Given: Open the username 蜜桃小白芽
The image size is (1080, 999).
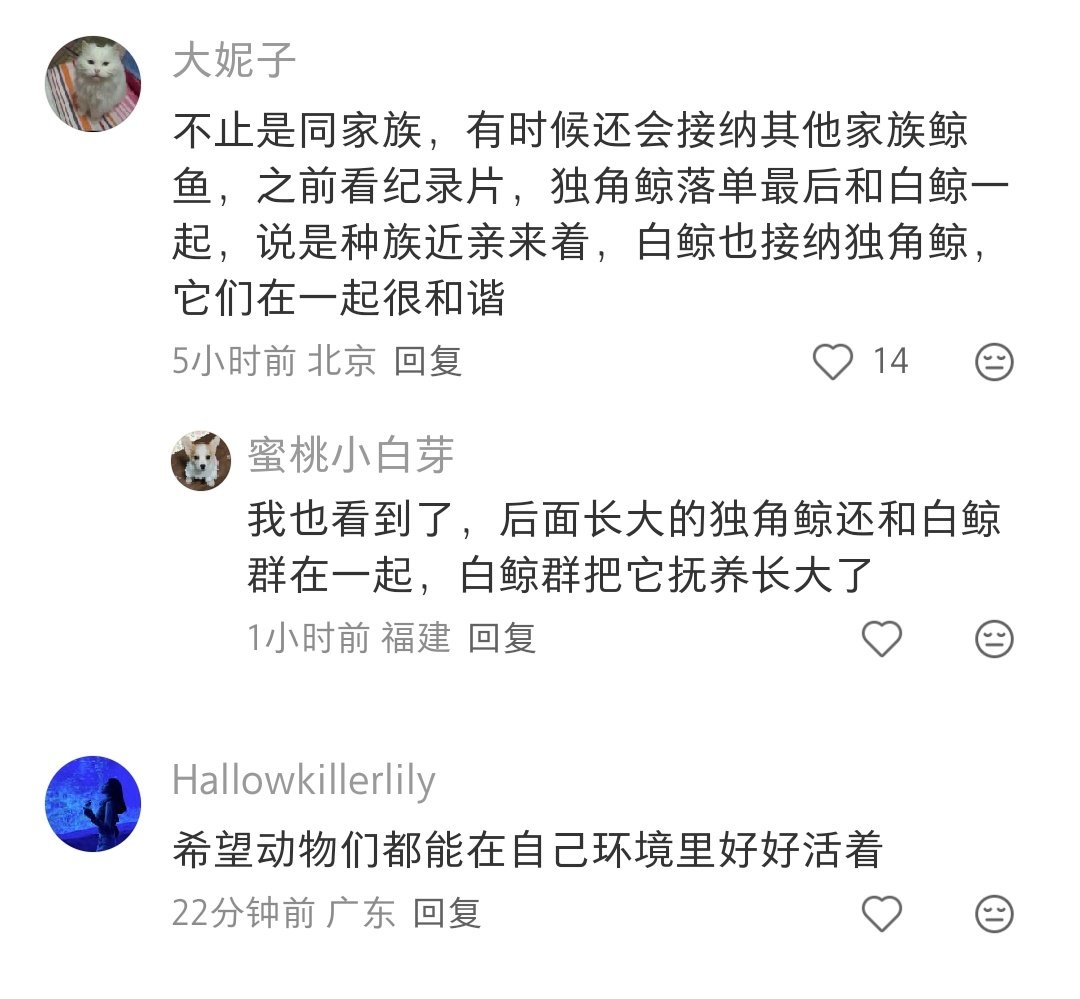Looking at the screenshot, I should tap(351, 456).
